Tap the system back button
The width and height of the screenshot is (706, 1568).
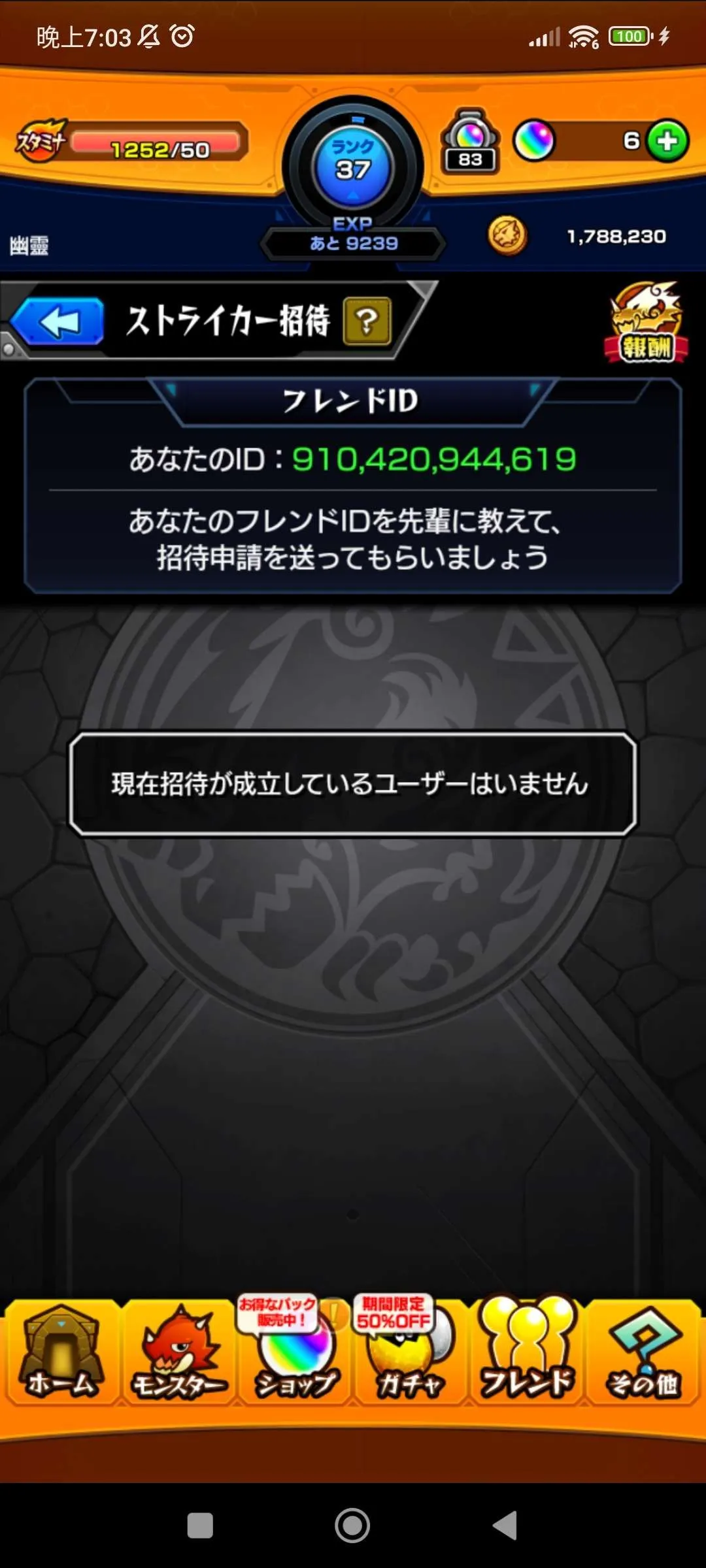[505, 1526]
